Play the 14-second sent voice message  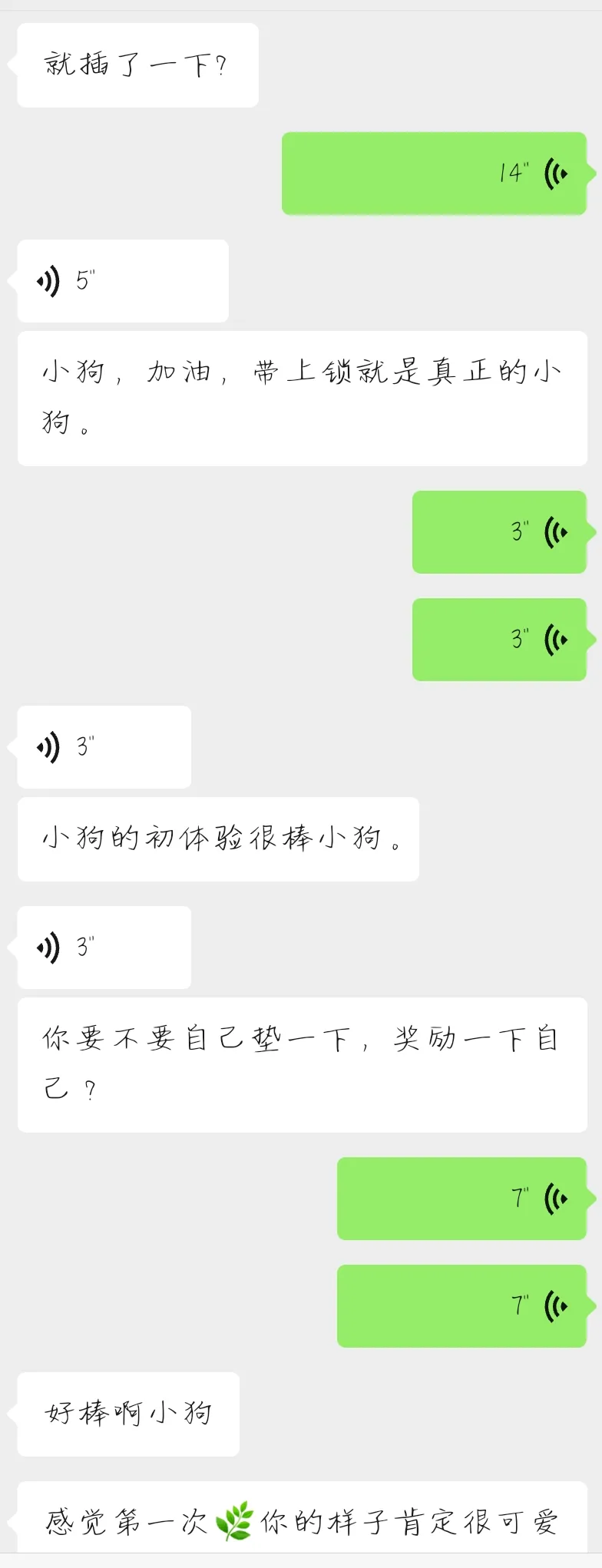click(434, 174)
